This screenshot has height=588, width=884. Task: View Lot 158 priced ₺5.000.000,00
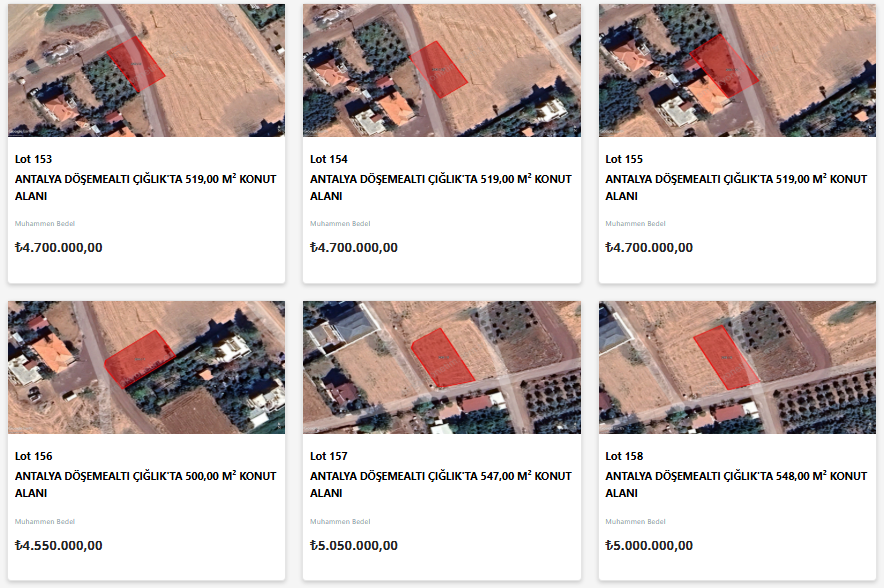(x=736, y=484)
